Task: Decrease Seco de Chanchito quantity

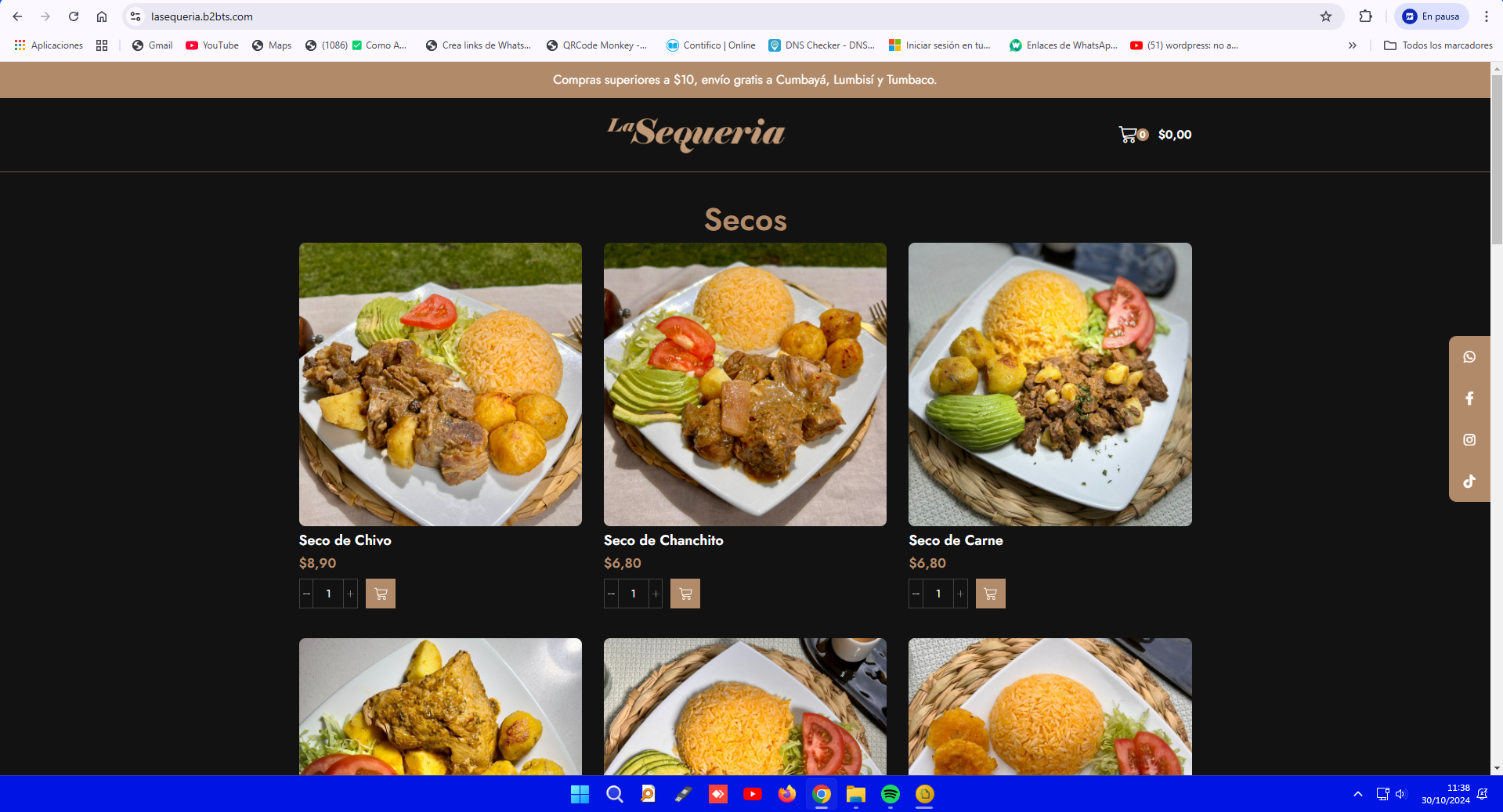Action: point(611,594)
